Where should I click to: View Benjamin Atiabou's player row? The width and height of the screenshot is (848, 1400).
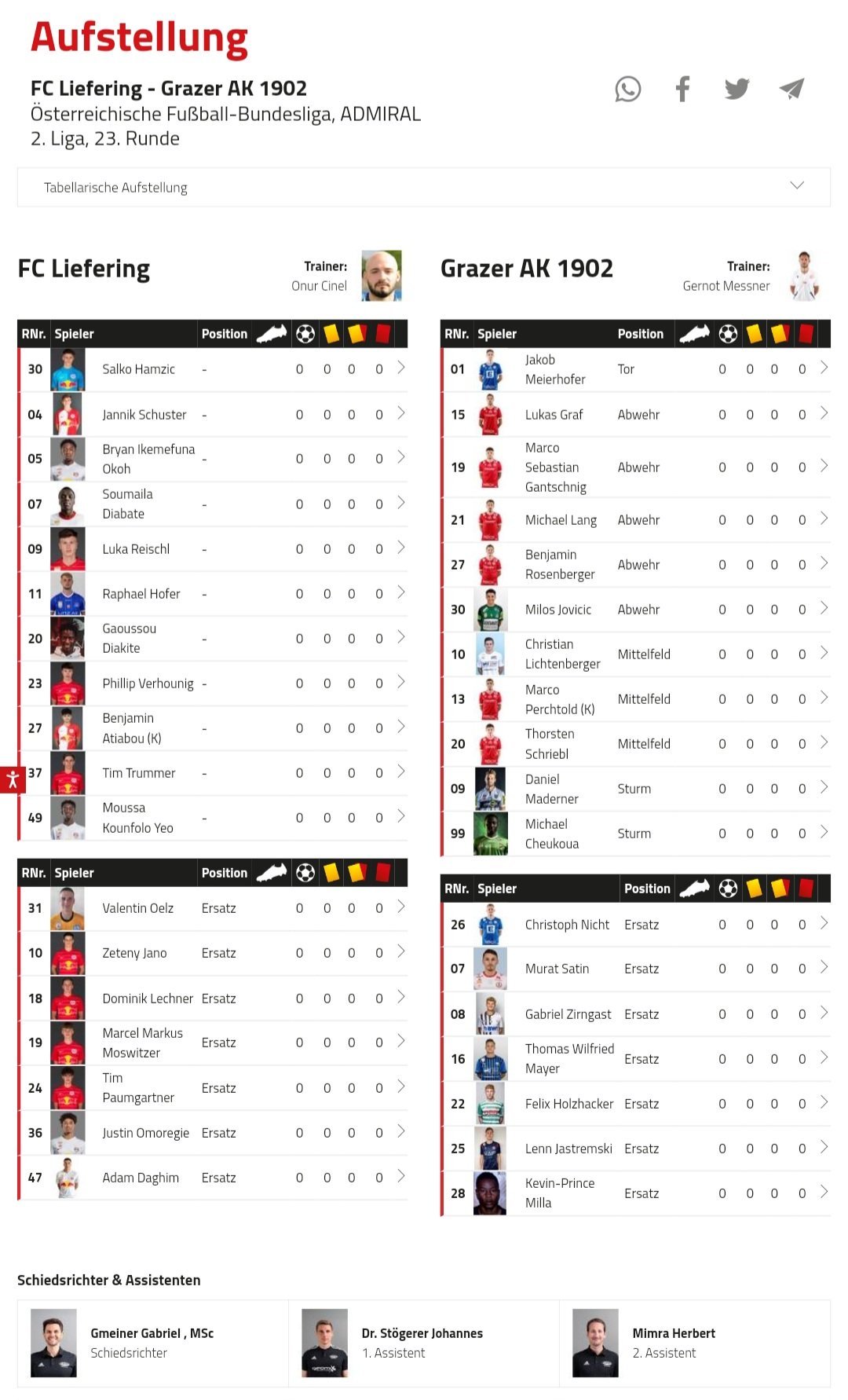coord(212,728)
